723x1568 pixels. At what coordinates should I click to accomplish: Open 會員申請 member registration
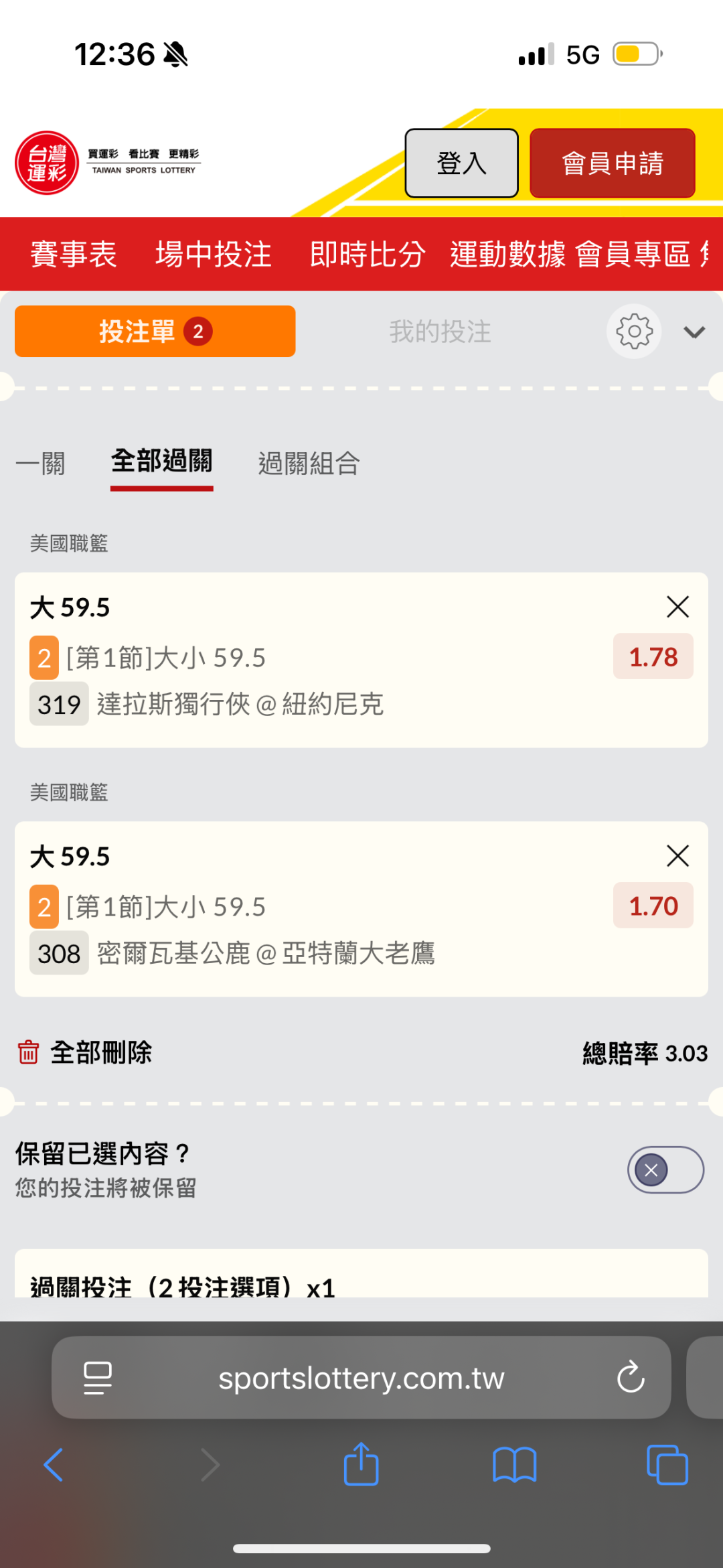(x=612, y=163)
